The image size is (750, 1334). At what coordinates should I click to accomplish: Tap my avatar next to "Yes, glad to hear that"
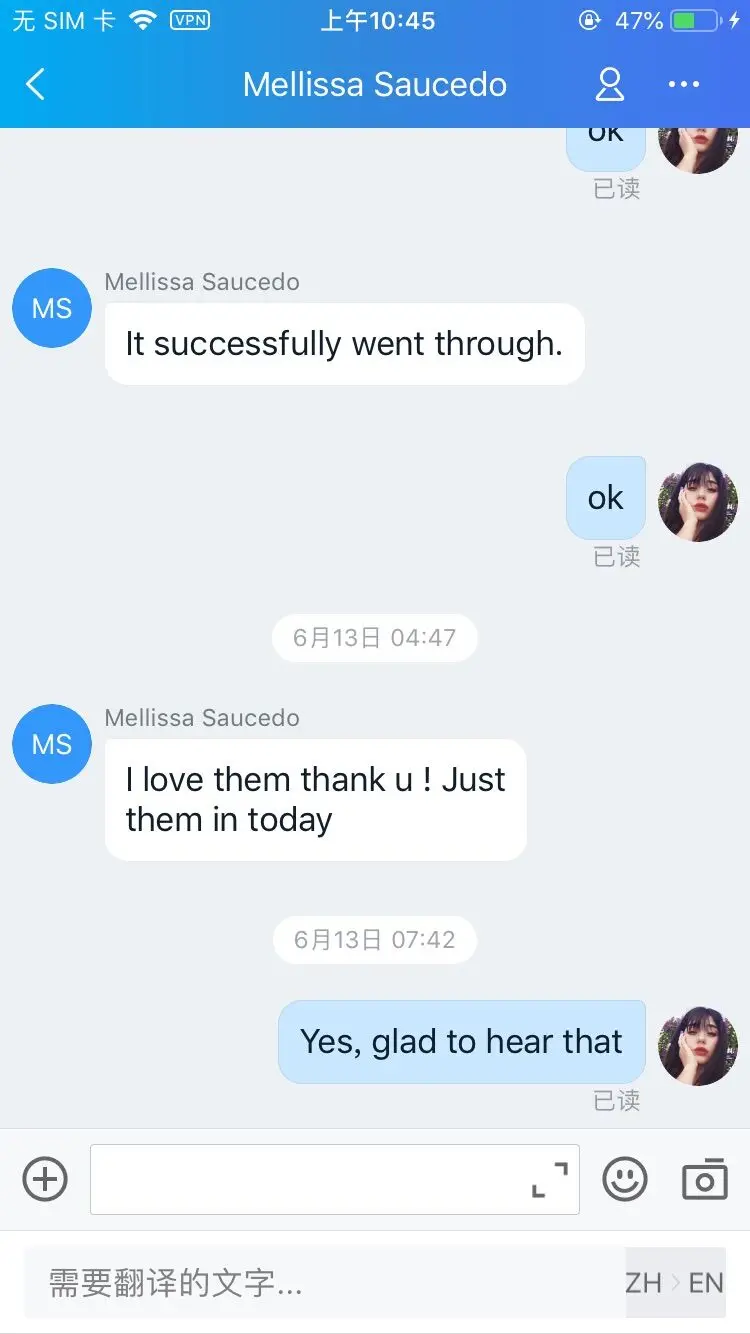(698, 1046)
